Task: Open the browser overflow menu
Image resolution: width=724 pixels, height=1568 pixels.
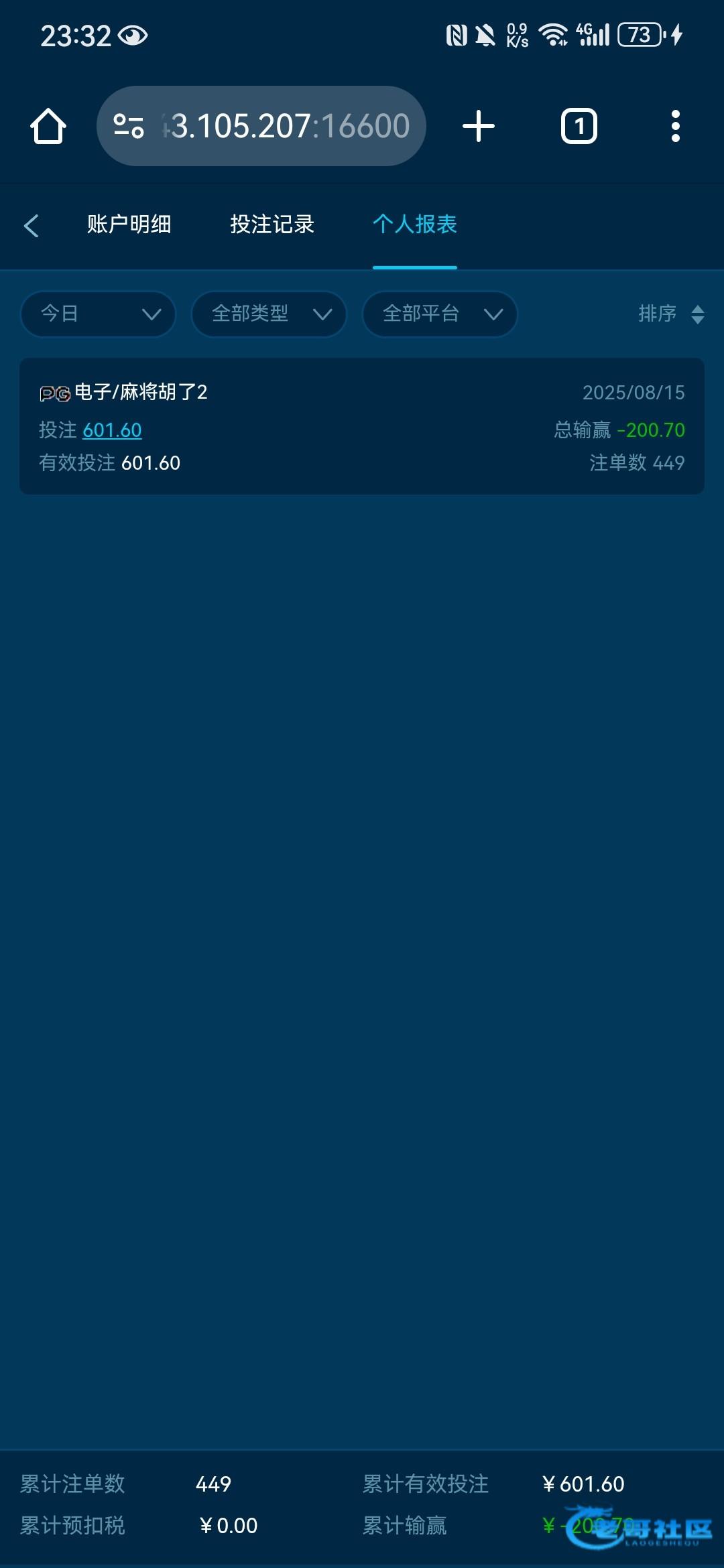Action: point(676,126)
